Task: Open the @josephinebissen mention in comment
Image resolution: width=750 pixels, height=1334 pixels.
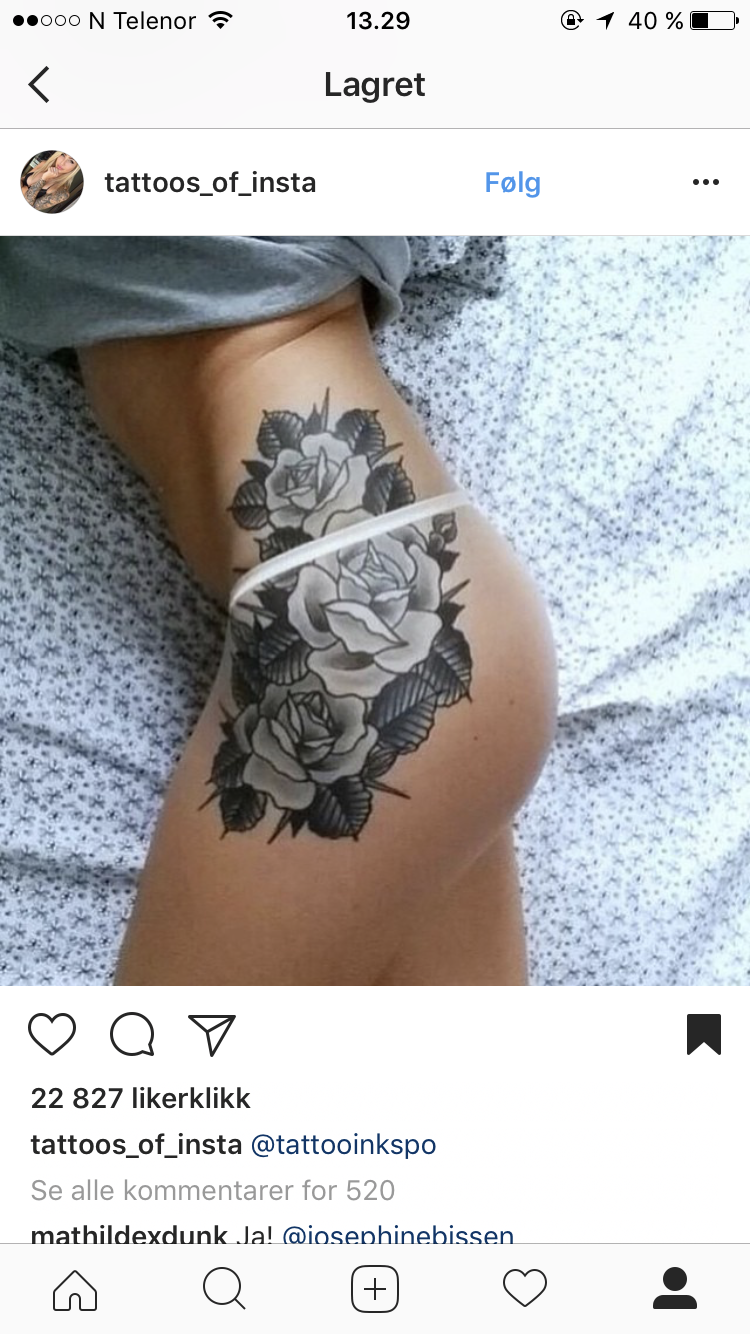Action: (399, 1234)
